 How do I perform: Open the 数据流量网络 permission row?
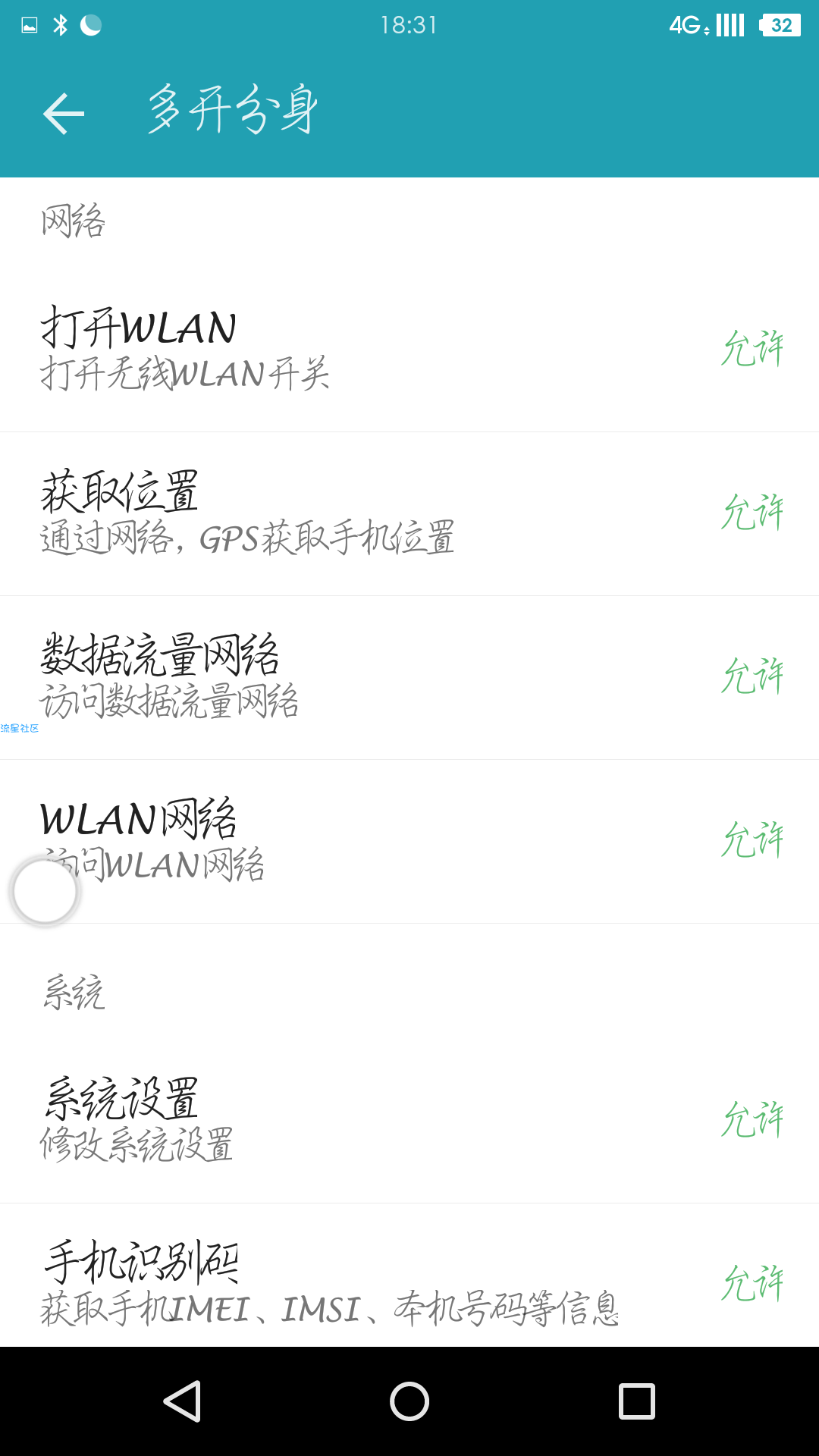pyautogui.click(x=409, y=678)
